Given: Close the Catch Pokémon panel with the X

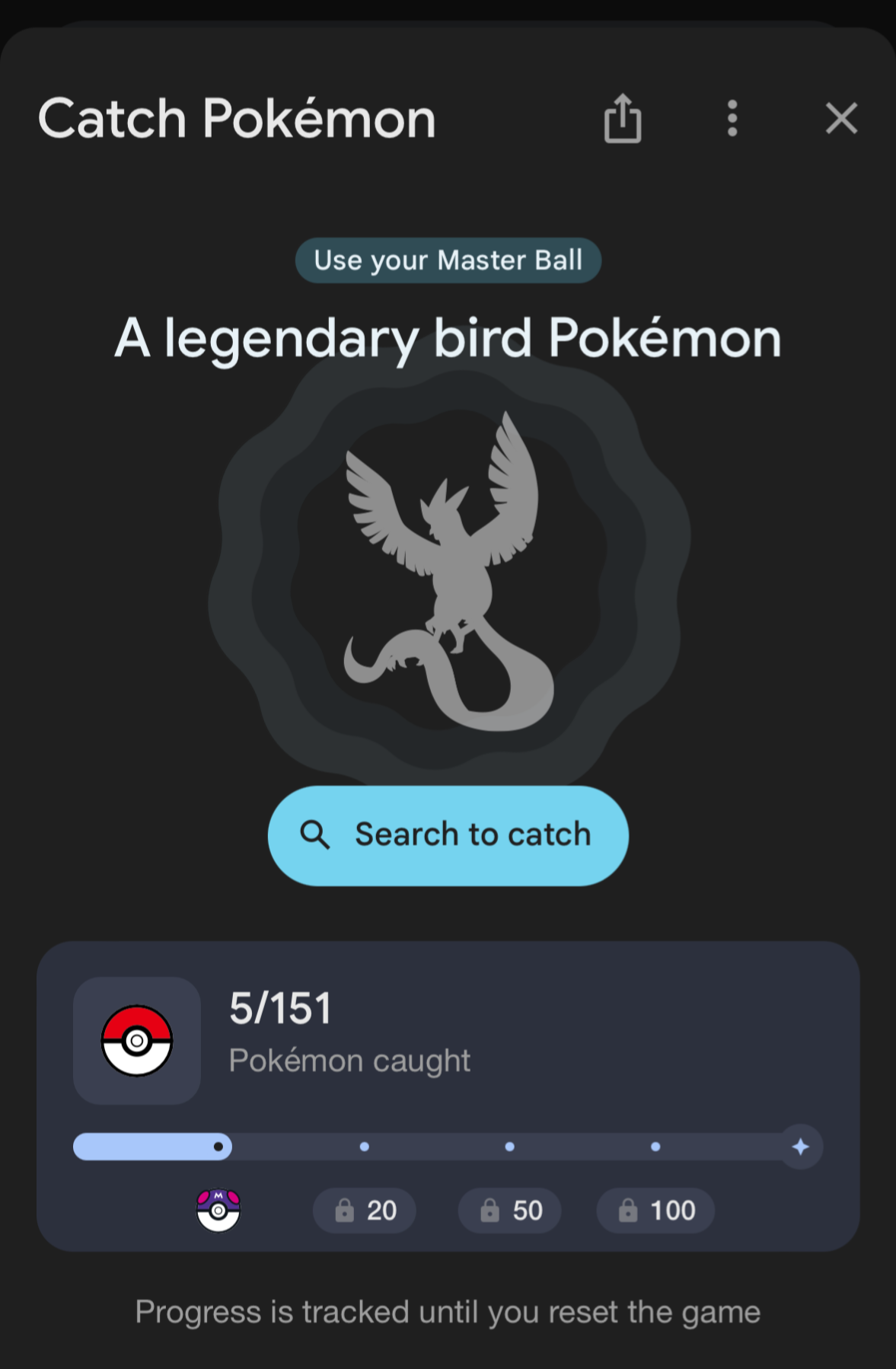Looking at the screenshot, I should tap(840, 119).
